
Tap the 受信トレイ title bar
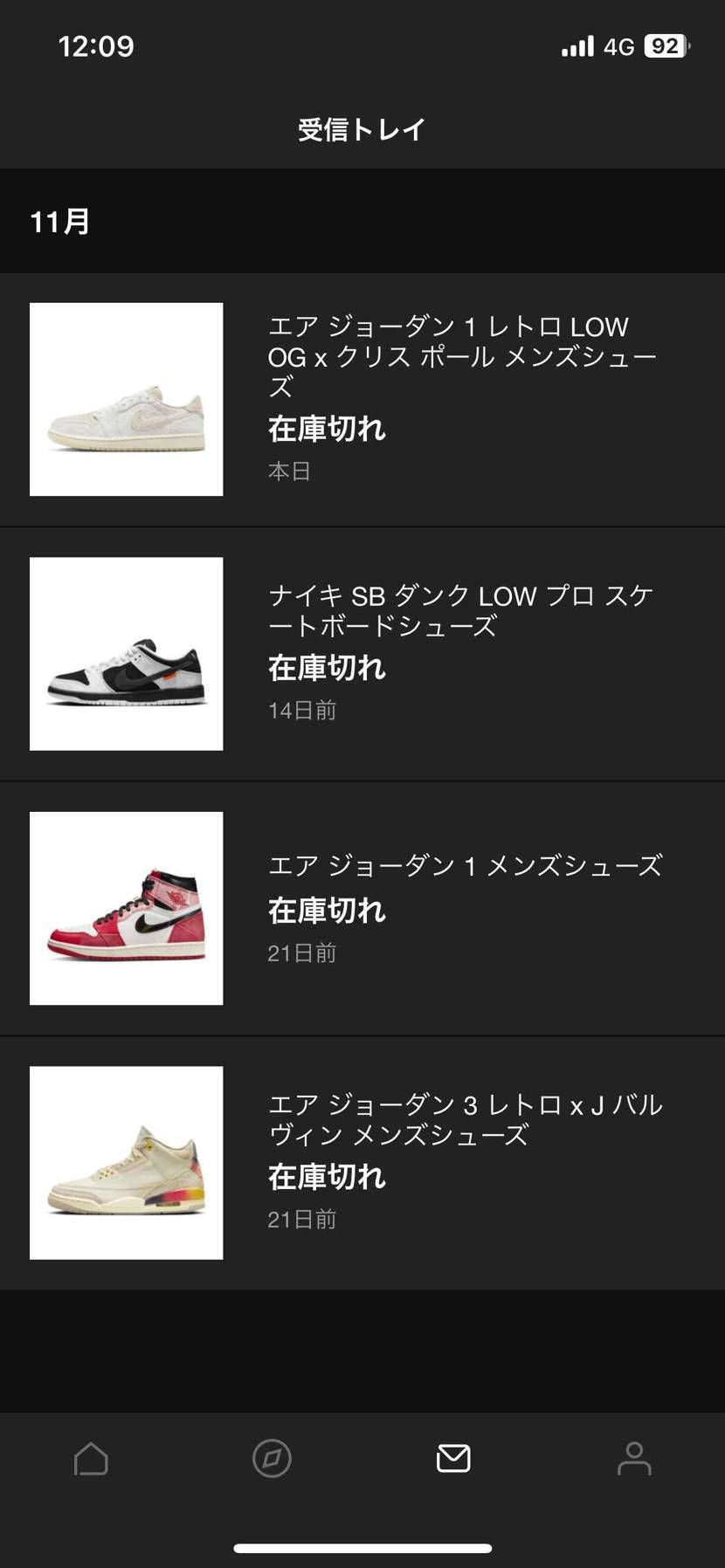coord(362,128)
